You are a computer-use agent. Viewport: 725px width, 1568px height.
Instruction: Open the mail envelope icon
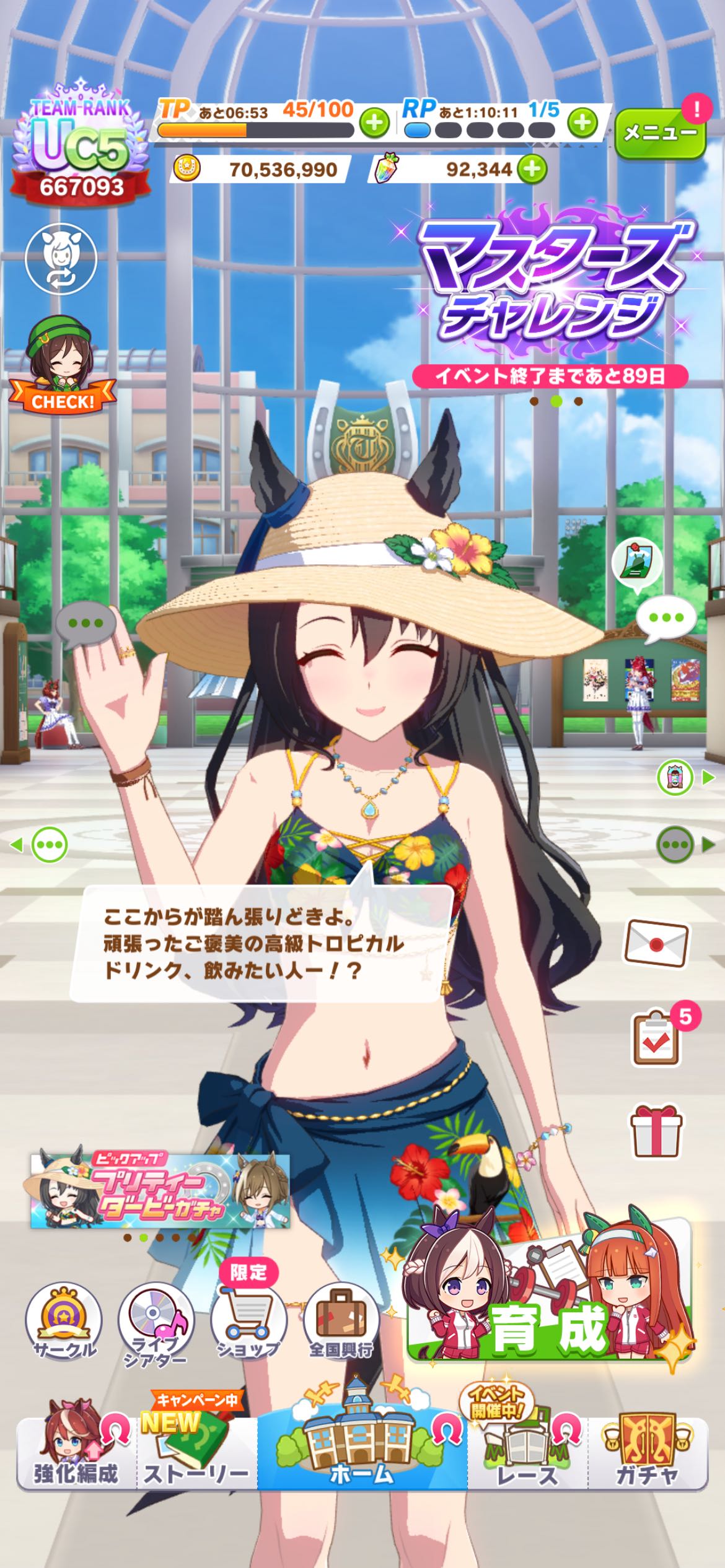(656, 944)
